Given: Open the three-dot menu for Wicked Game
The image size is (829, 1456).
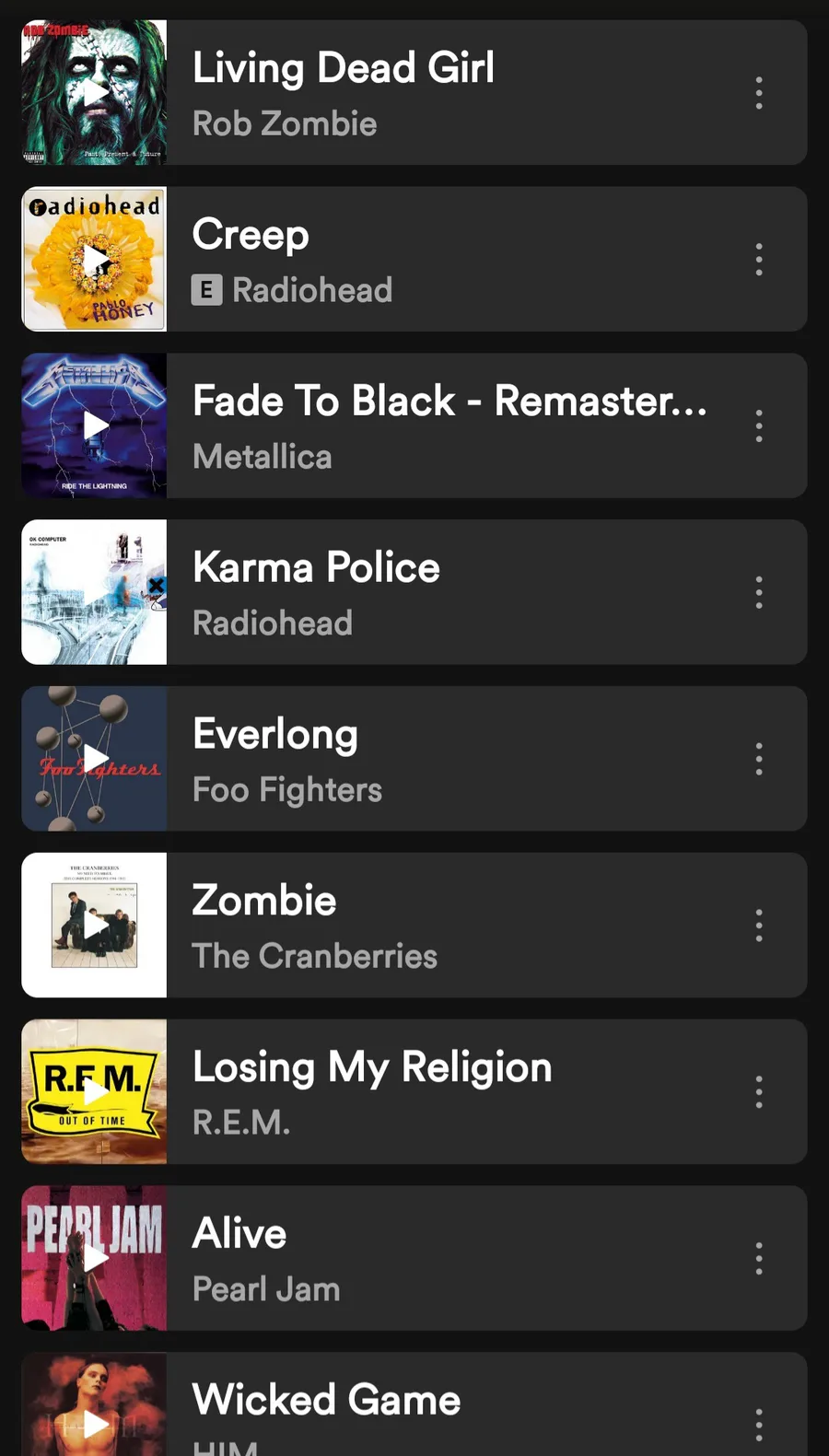Looking at the screenshot, I should (759, 1424).
